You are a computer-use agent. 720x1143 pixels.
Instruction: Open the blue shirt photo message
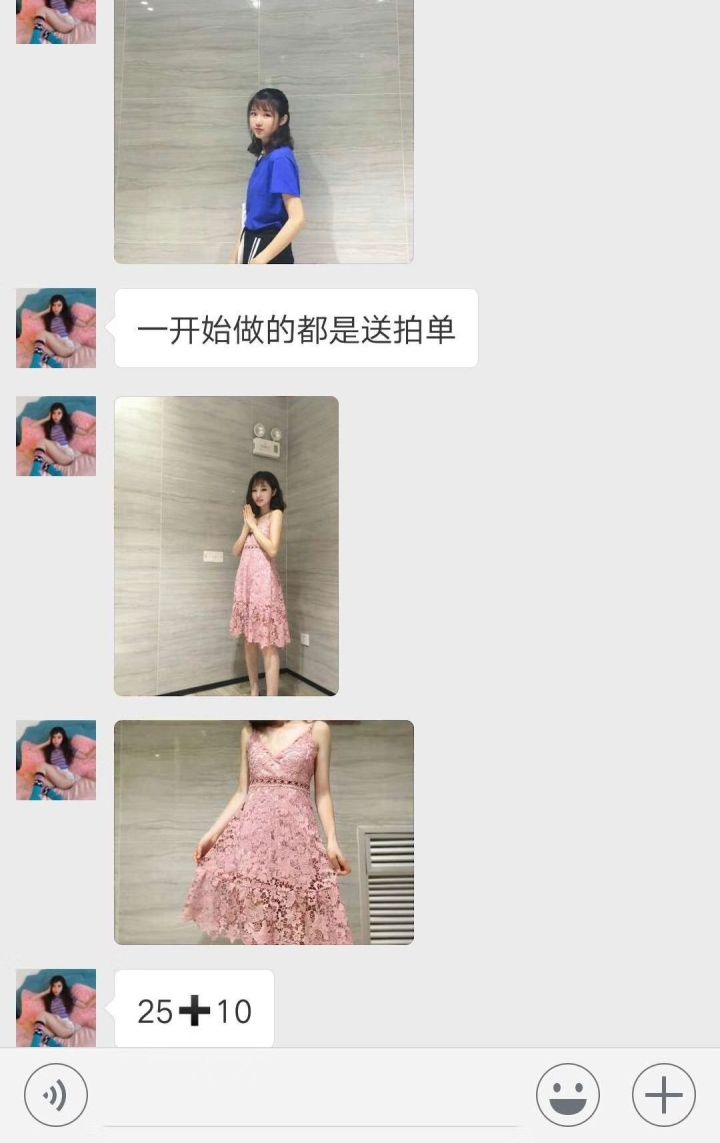tap(264, 130)
